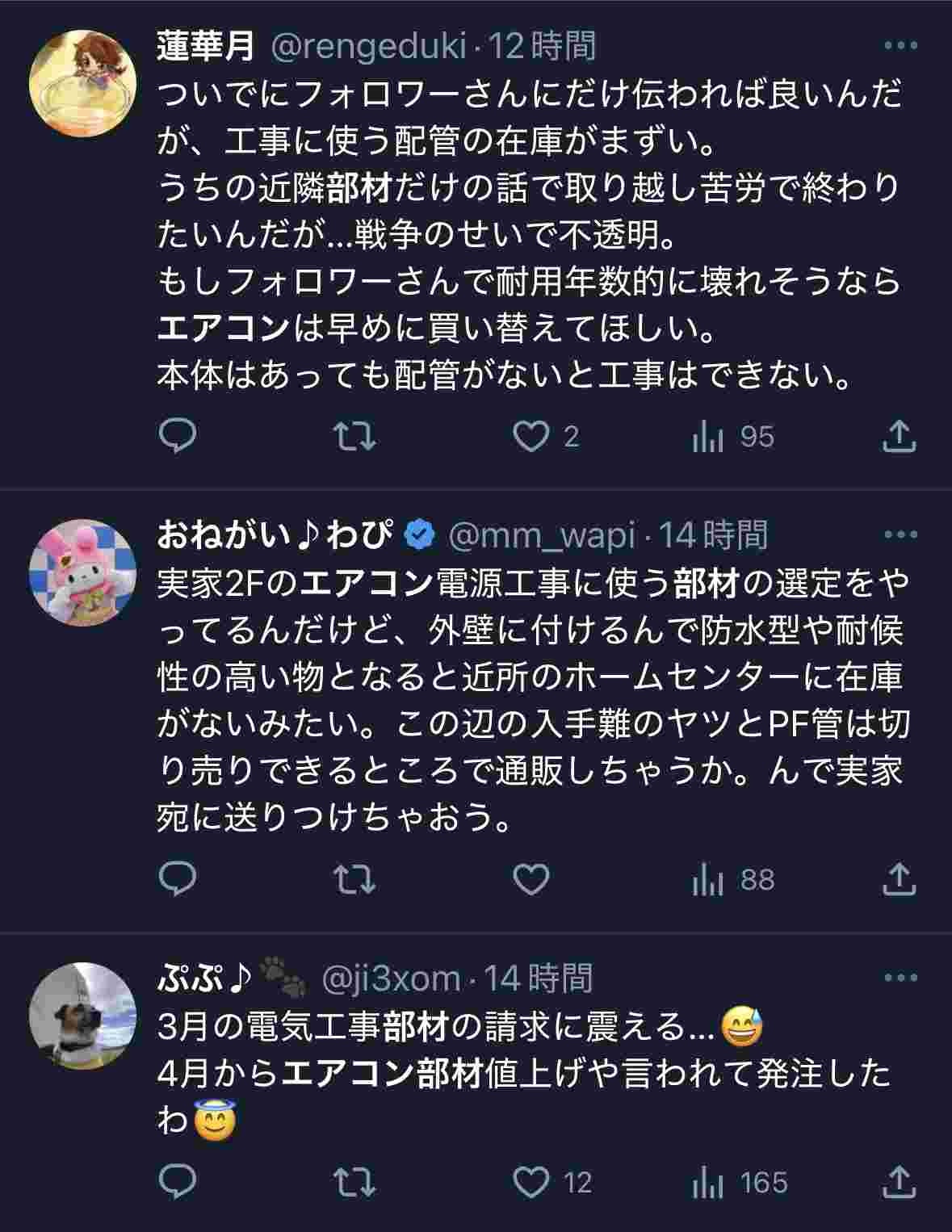Like @mm_wapi's post

coord(531,879)
